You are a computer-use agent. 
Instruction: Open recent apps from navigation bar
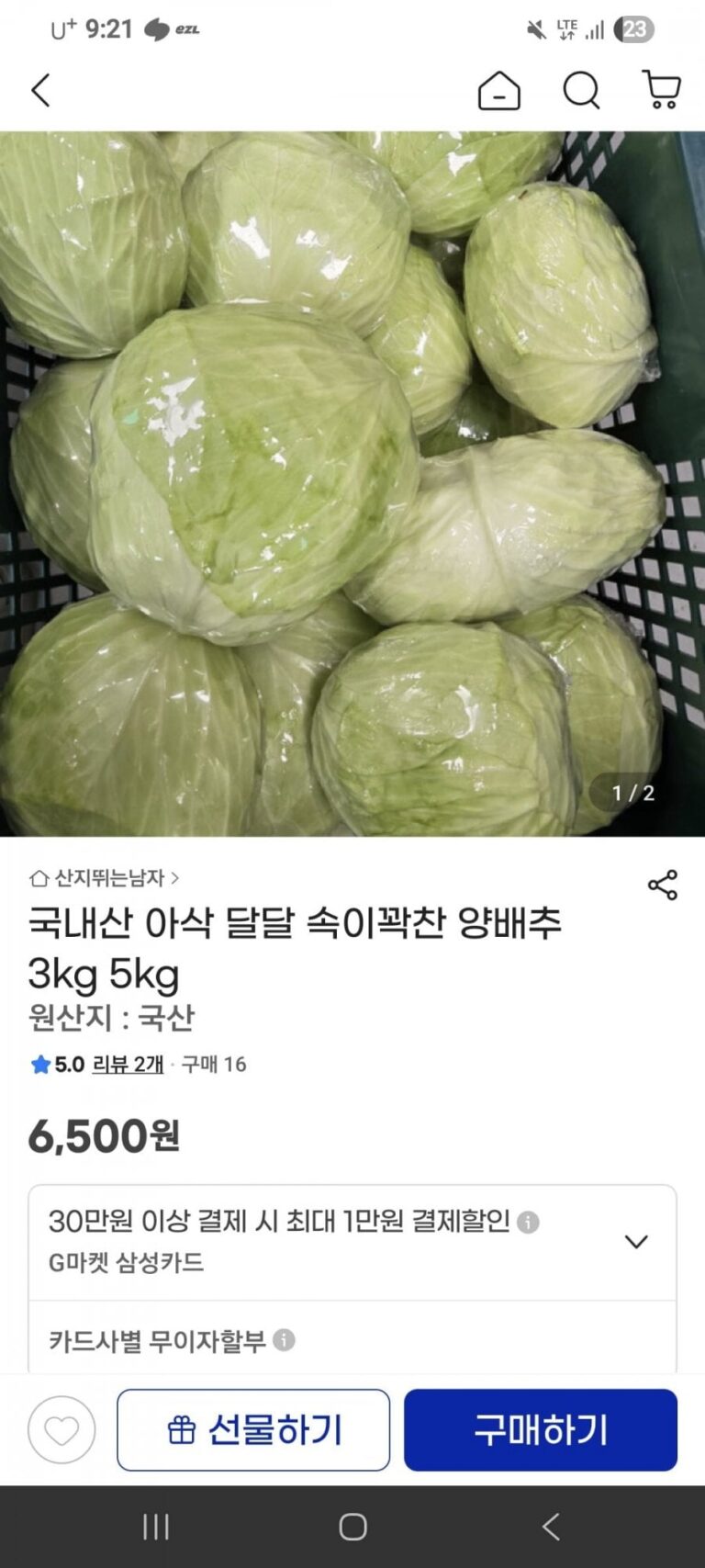[x=156, y=1527]
